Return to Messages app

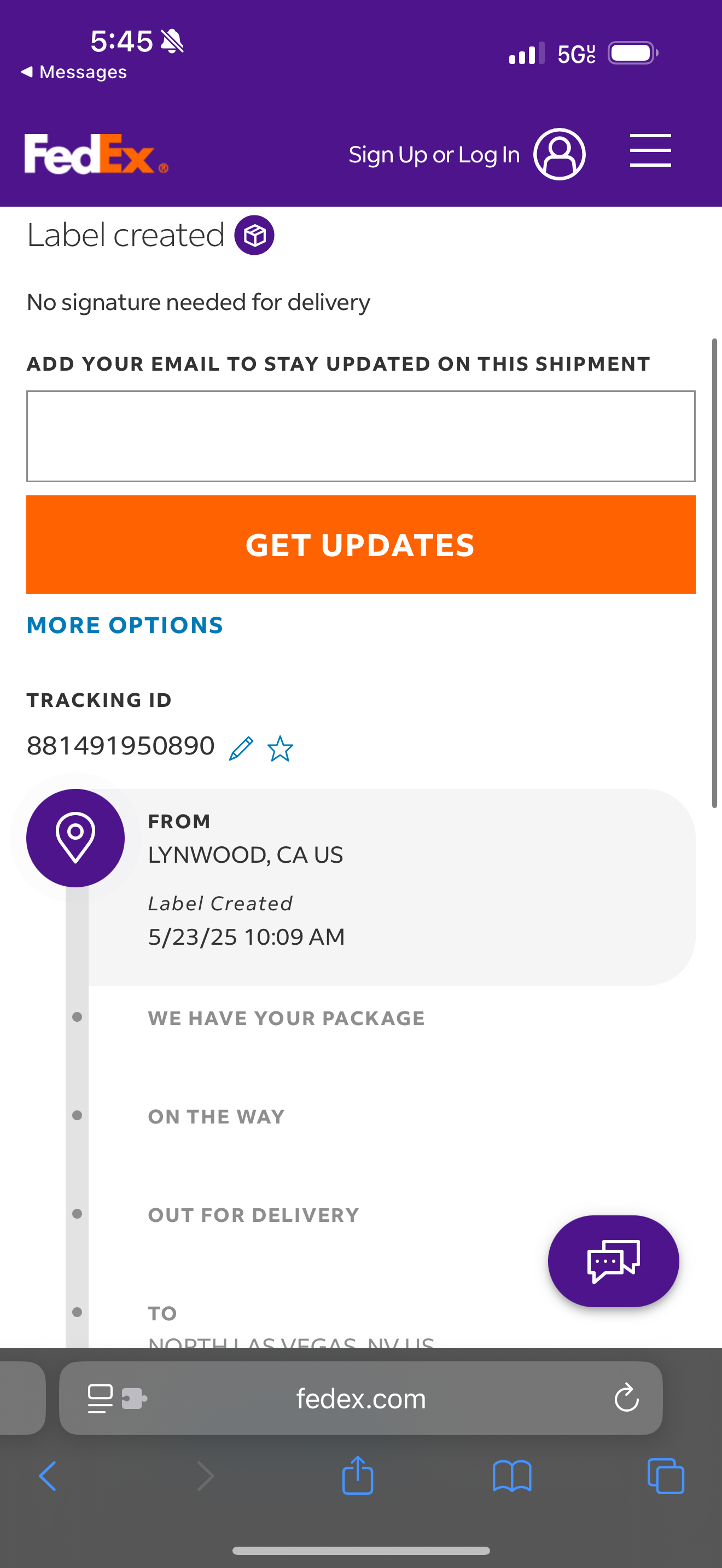(74, 72)
